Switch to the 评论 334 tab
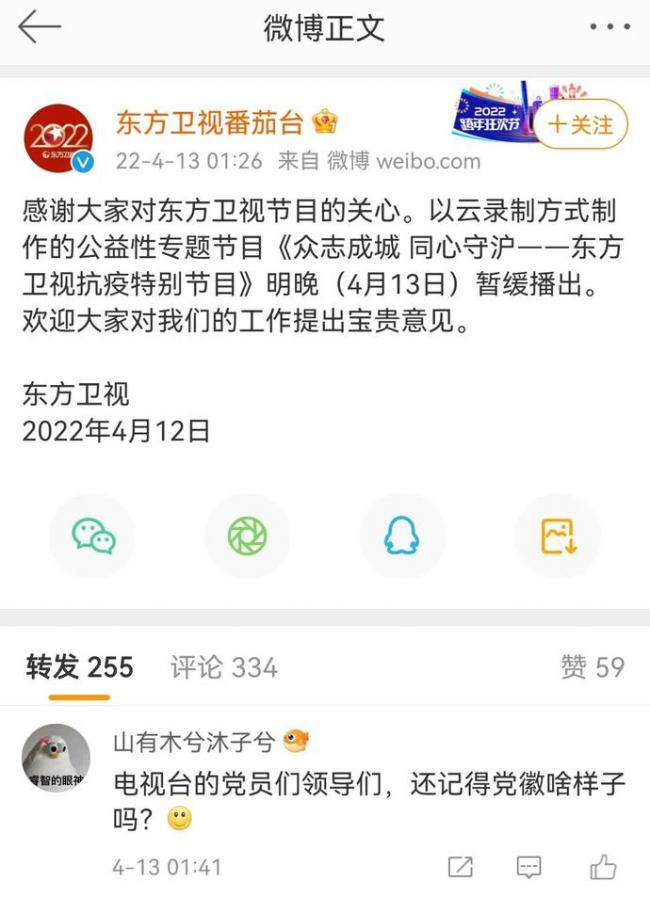Viewport: 650px width, 897px height. [x=223, y=667]
